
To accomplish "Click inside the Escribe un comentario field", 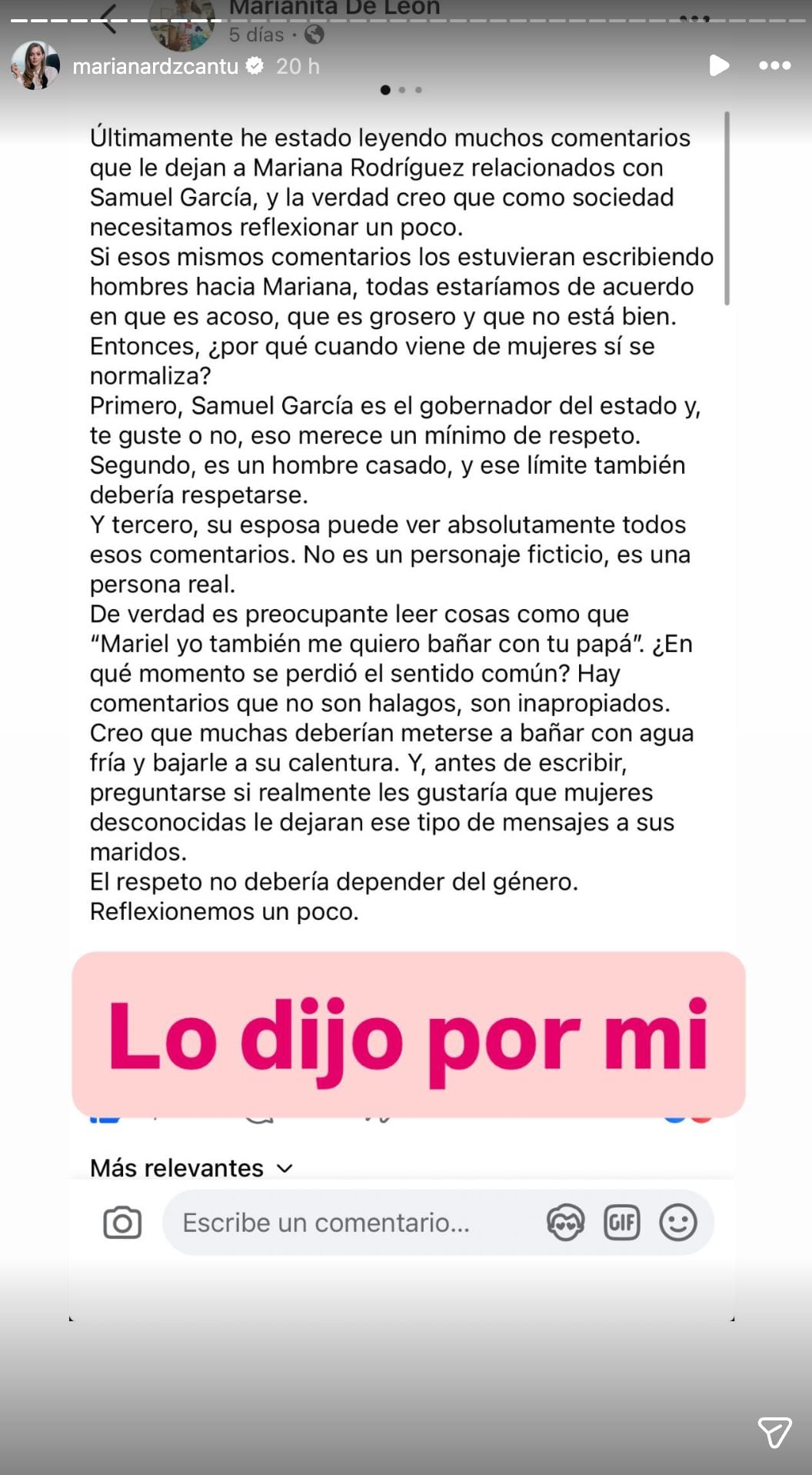I will (323, 1222).
